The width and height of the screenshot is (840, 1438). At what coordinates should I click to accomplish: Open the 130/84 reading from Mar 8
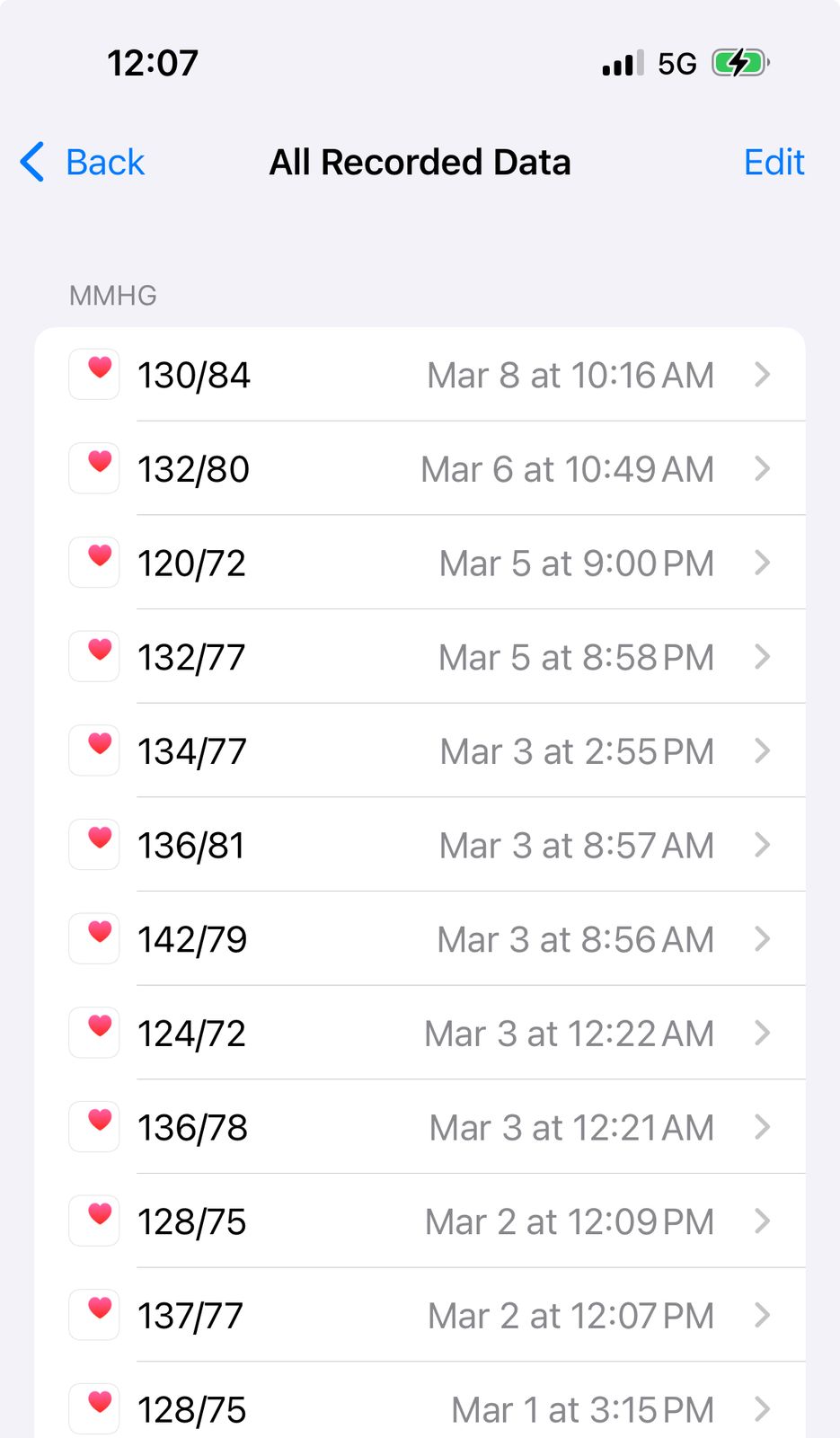[x=420, y=375]
